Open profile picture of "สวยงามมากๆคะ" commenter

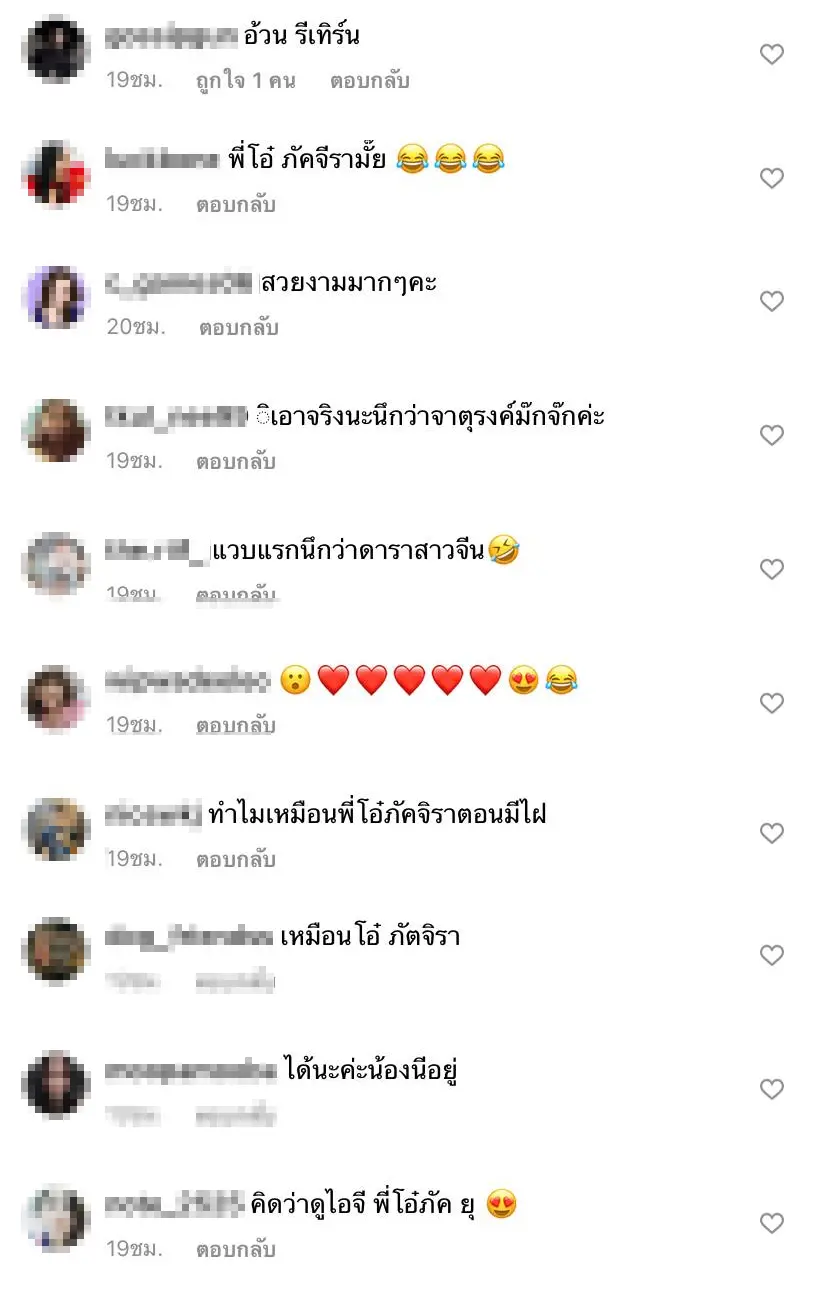(x=56, y=297)
